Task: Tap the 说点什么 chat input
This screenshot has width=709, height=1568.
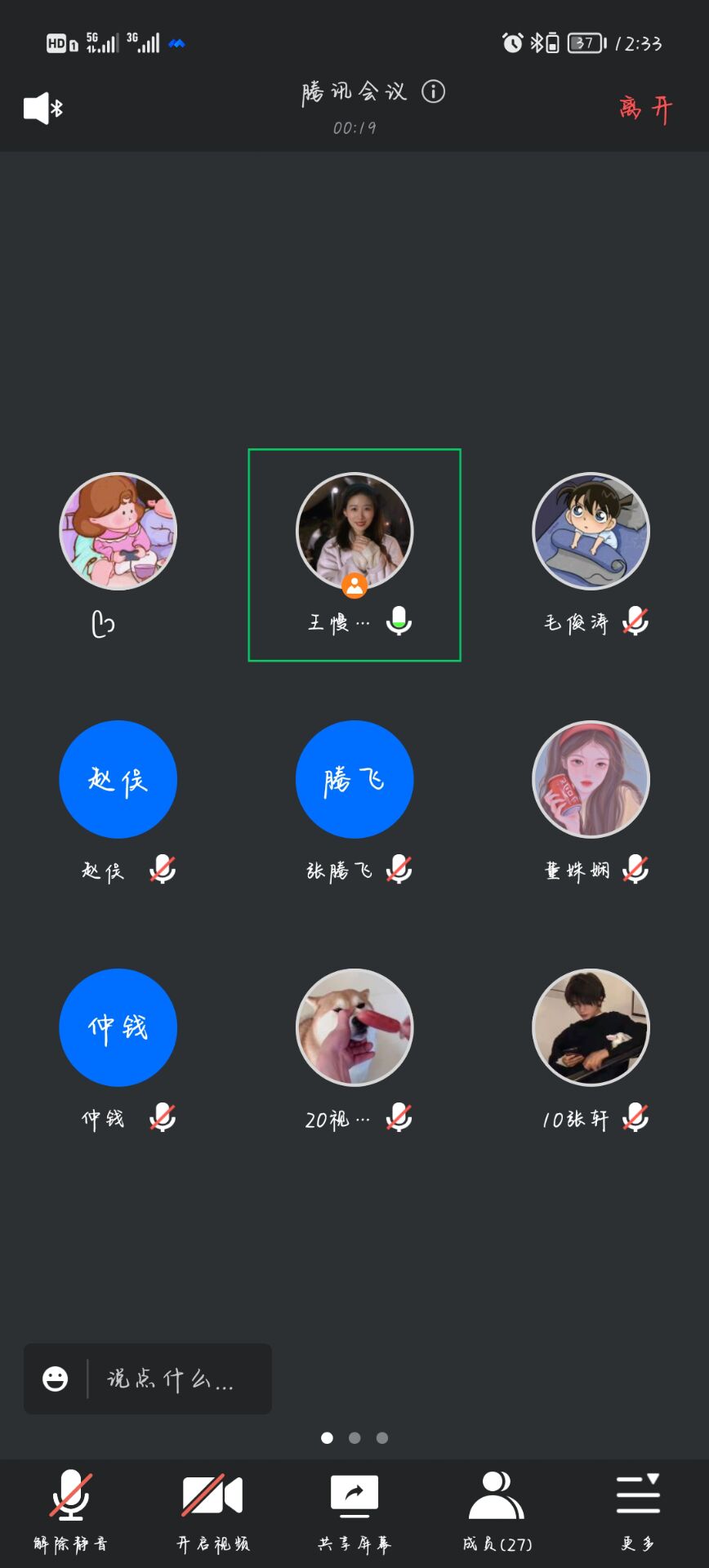Action: point(172,1379)
